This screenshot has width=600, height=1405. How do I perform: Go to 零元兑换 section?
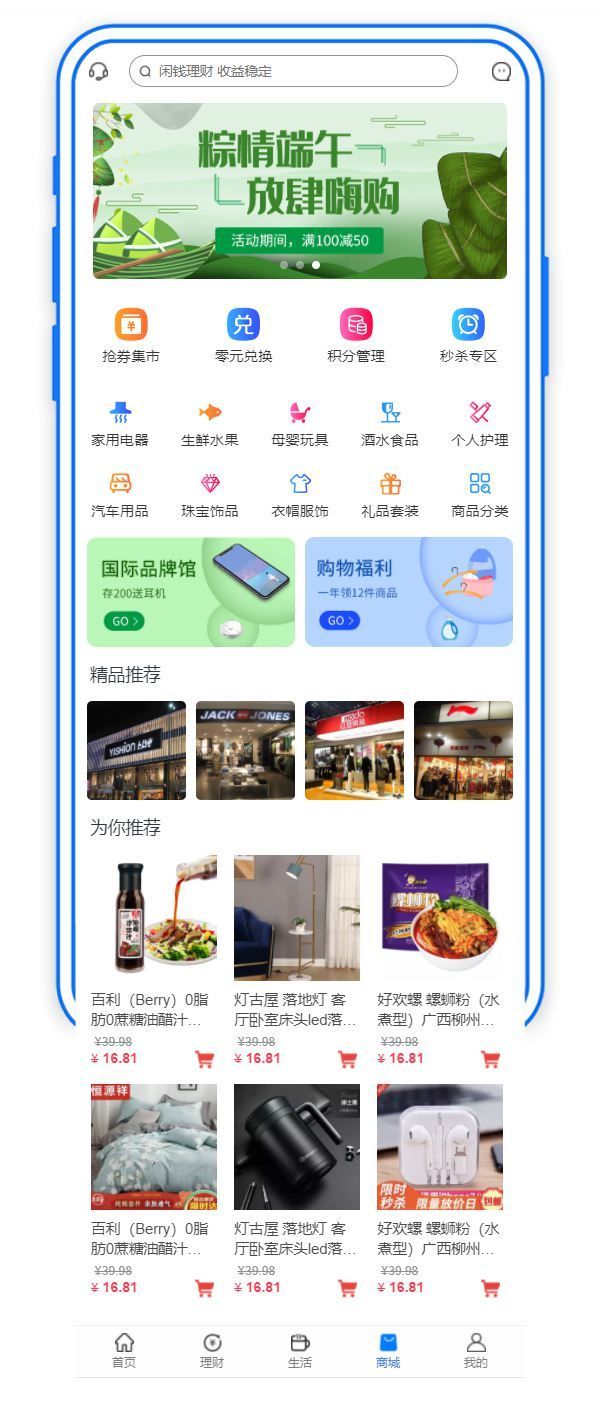(x=243, y=336)
